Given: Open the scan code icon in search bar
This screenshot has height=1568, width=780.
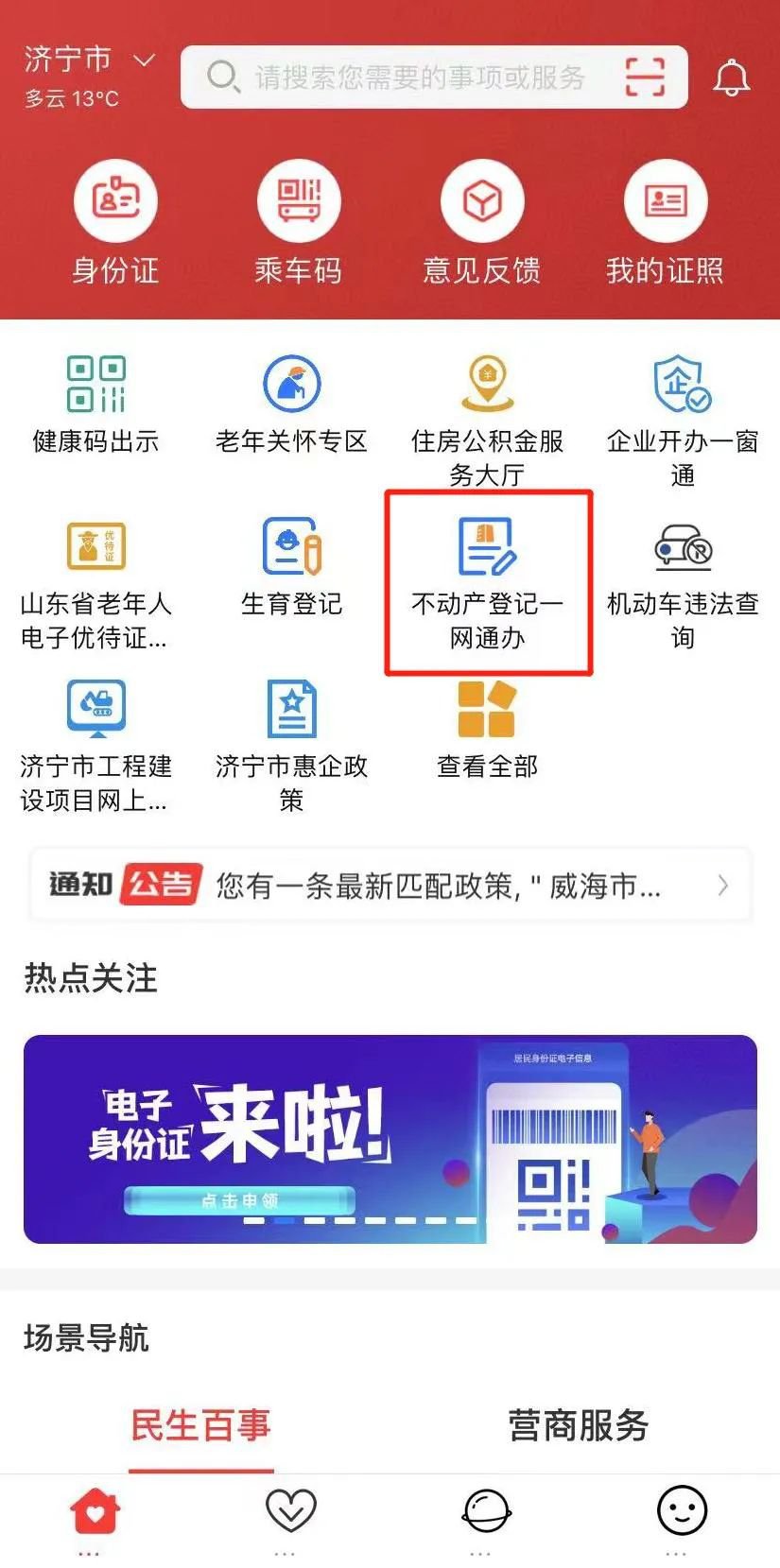Looking at the screenshot, I should pyautogui.click(x=645, y=77).
